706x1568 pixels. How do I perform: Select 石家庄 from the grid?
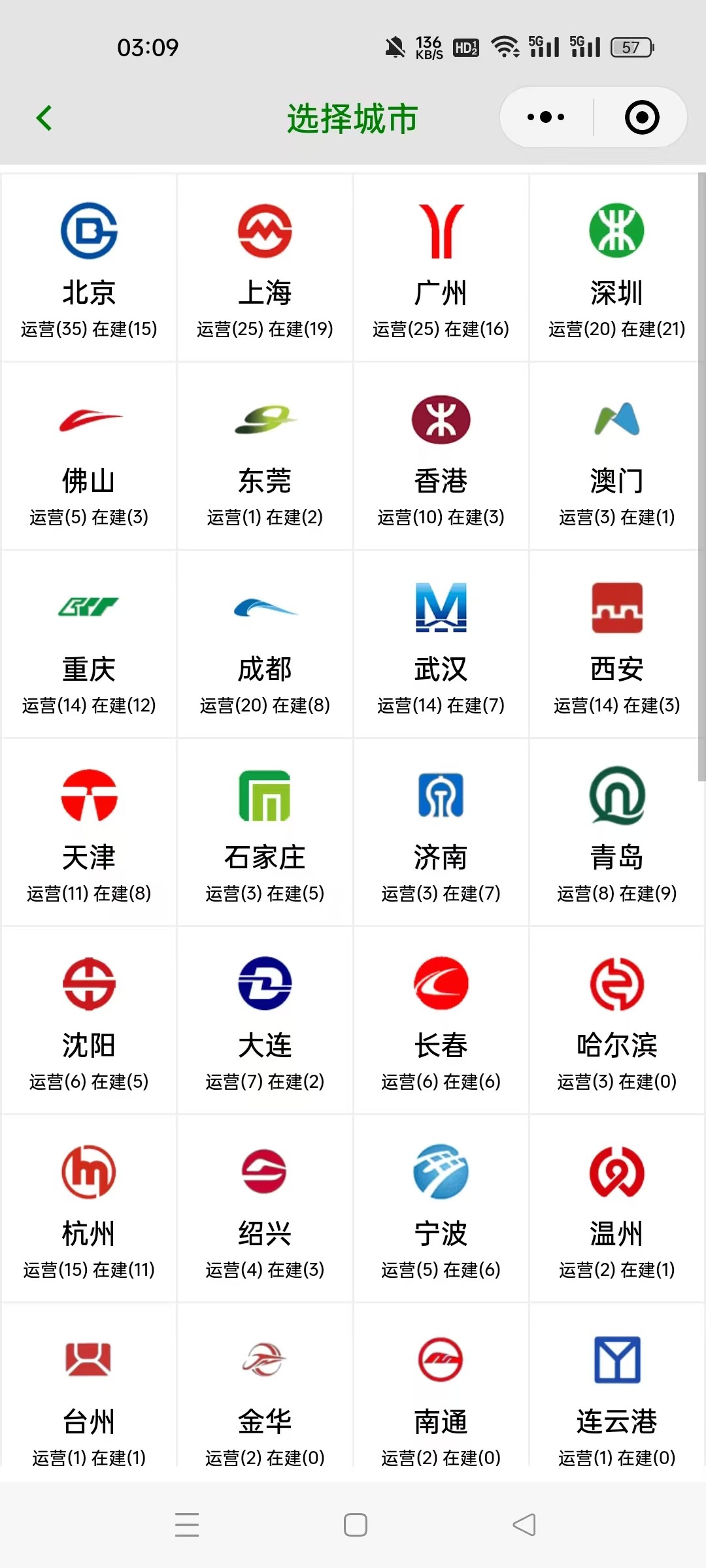(265, 832)
